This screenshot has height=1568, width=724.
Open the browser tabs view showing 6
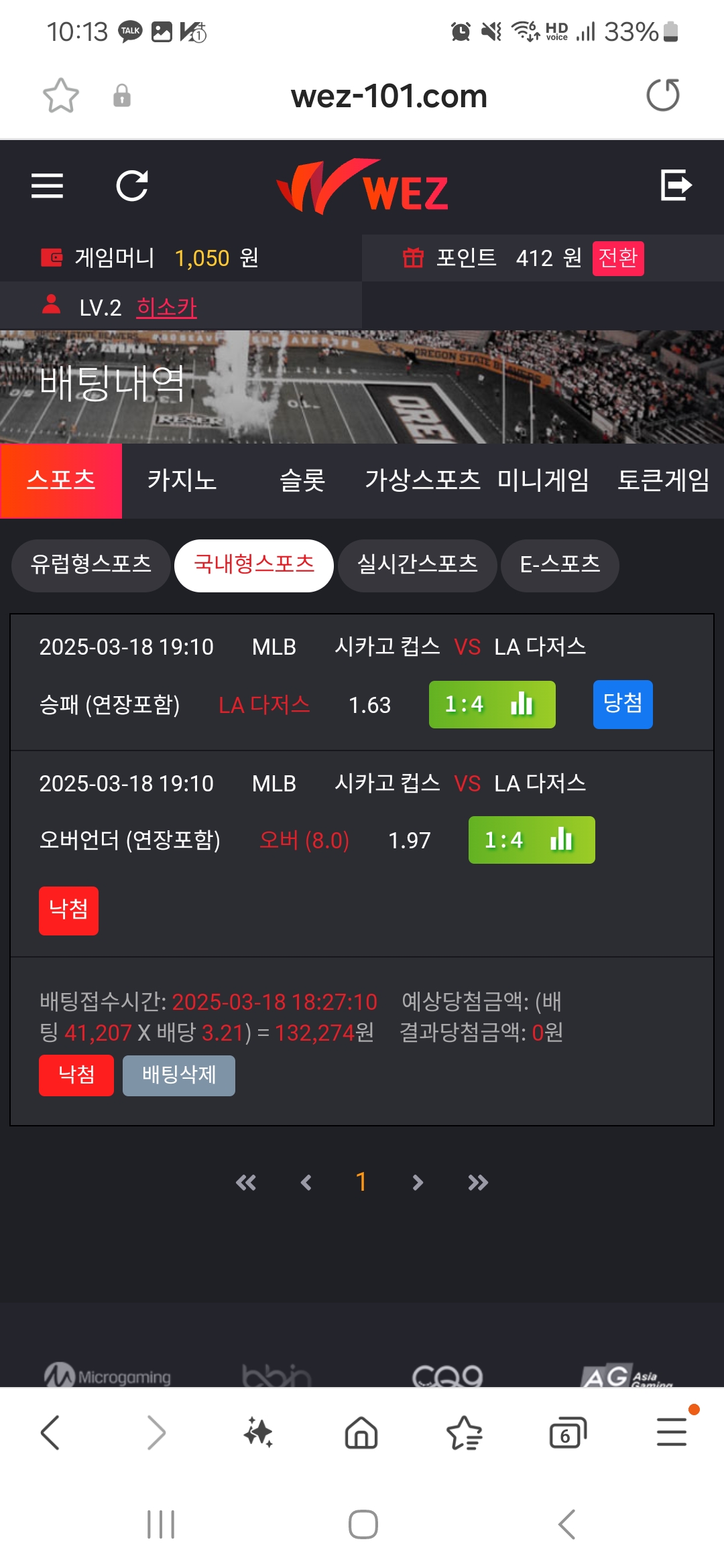(x=567, y=1433)
